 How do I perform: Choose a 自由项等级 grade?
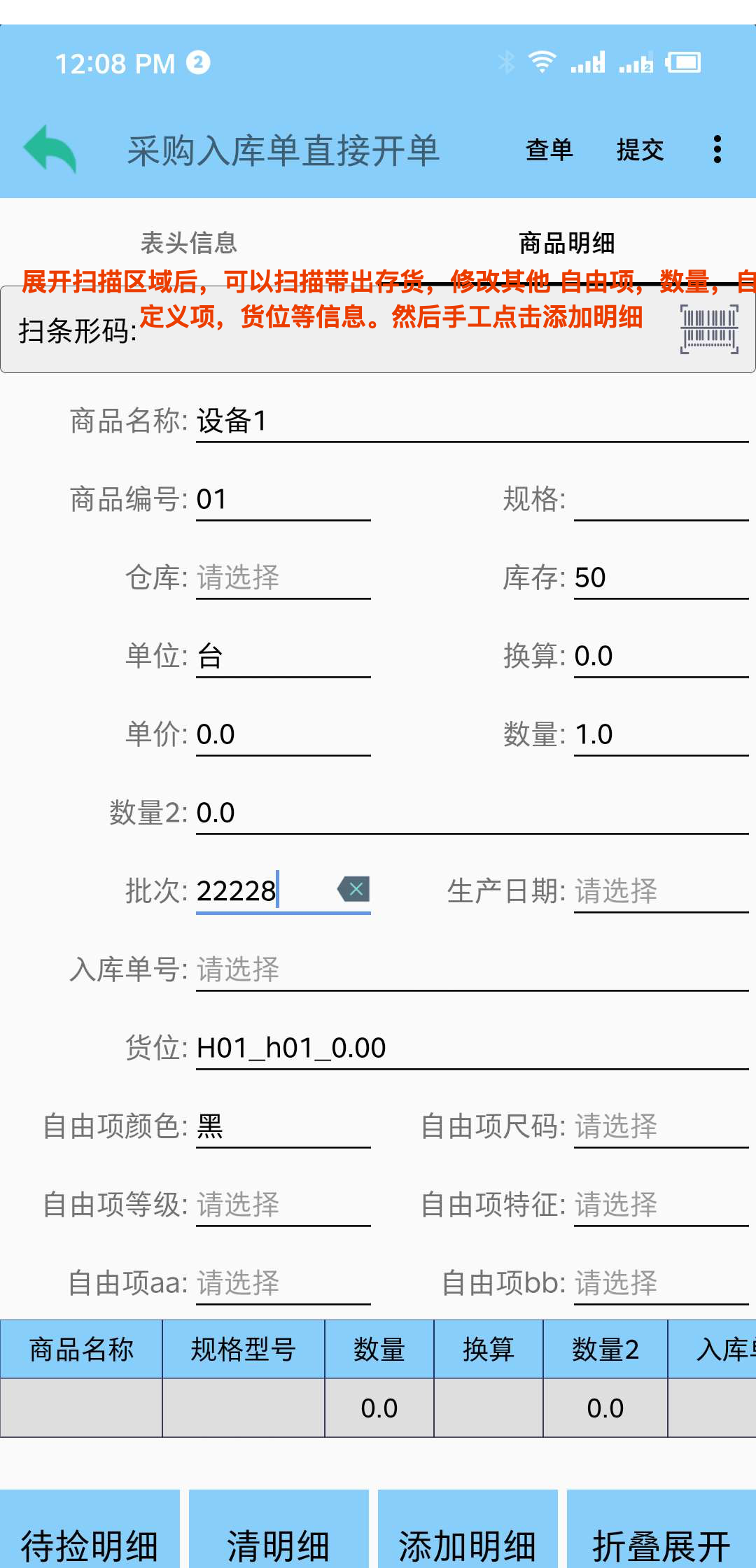click(x=283, y=1205)
